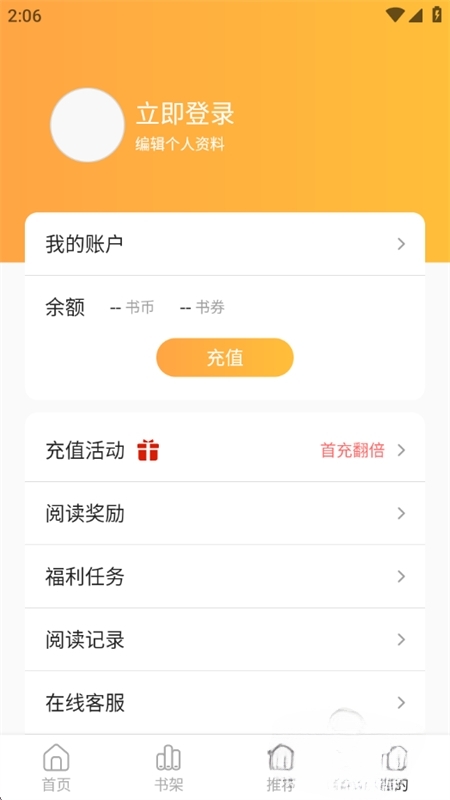Open the 我的账户 row

click(x=225, y=244)
